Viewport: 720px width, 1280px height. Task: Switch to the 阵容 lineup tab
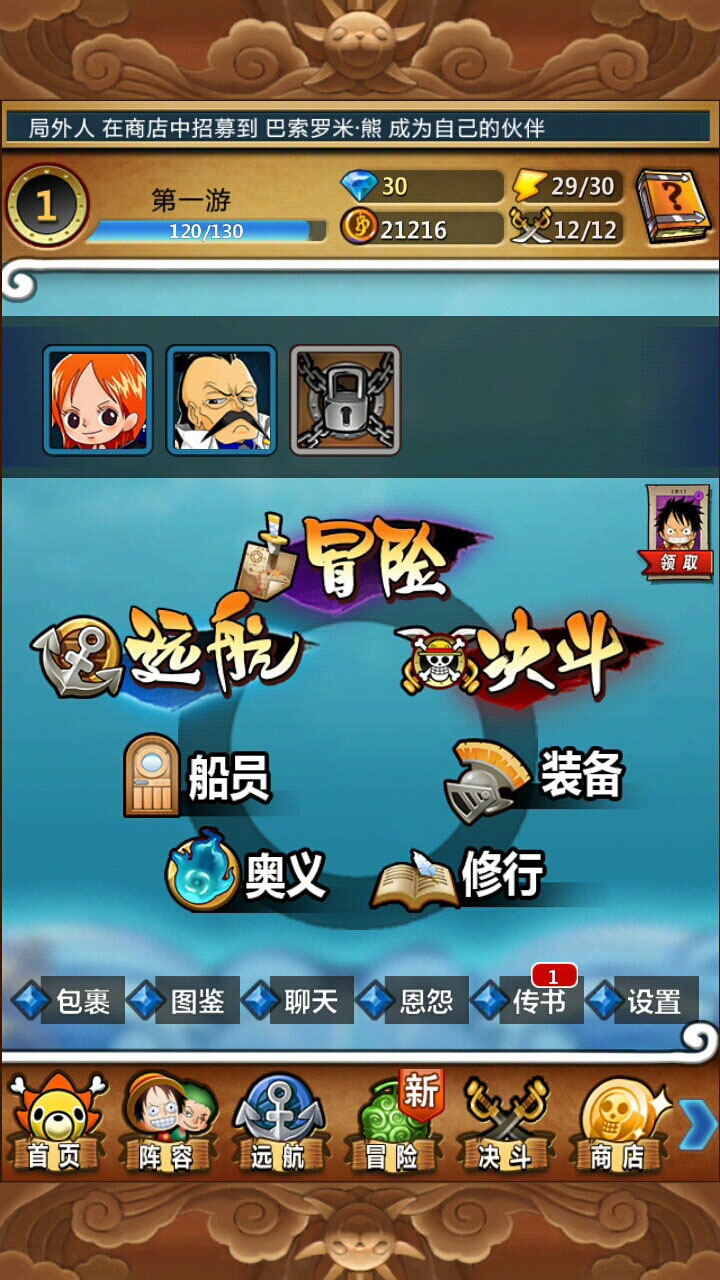point(167,1122)
